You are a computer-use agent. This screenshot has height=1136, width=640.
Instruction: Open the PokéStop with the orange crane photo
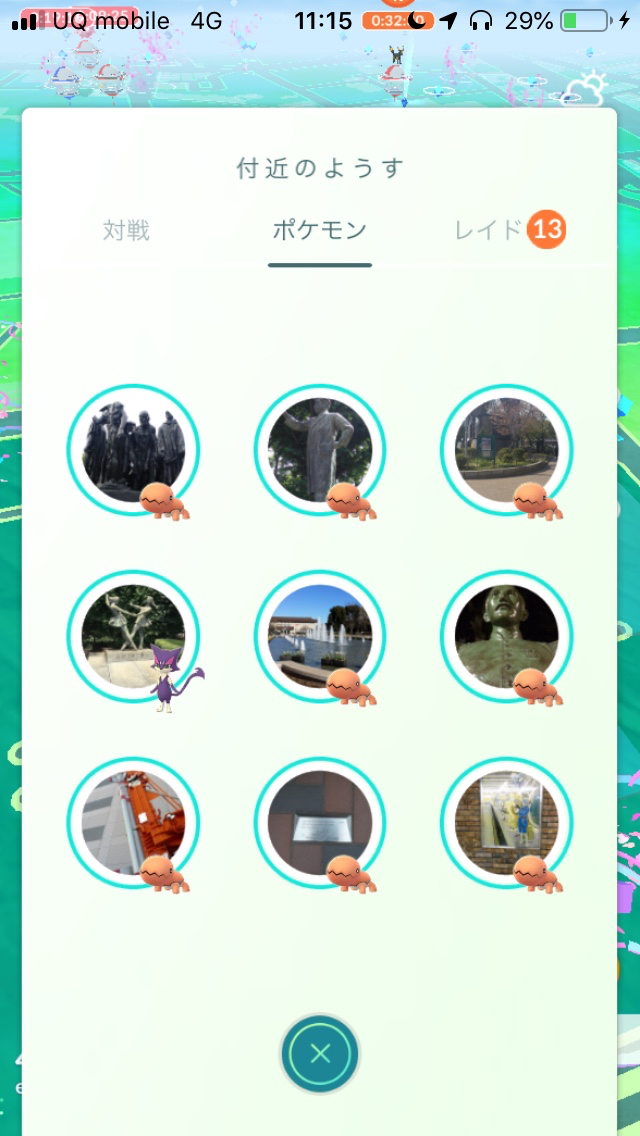133,823
